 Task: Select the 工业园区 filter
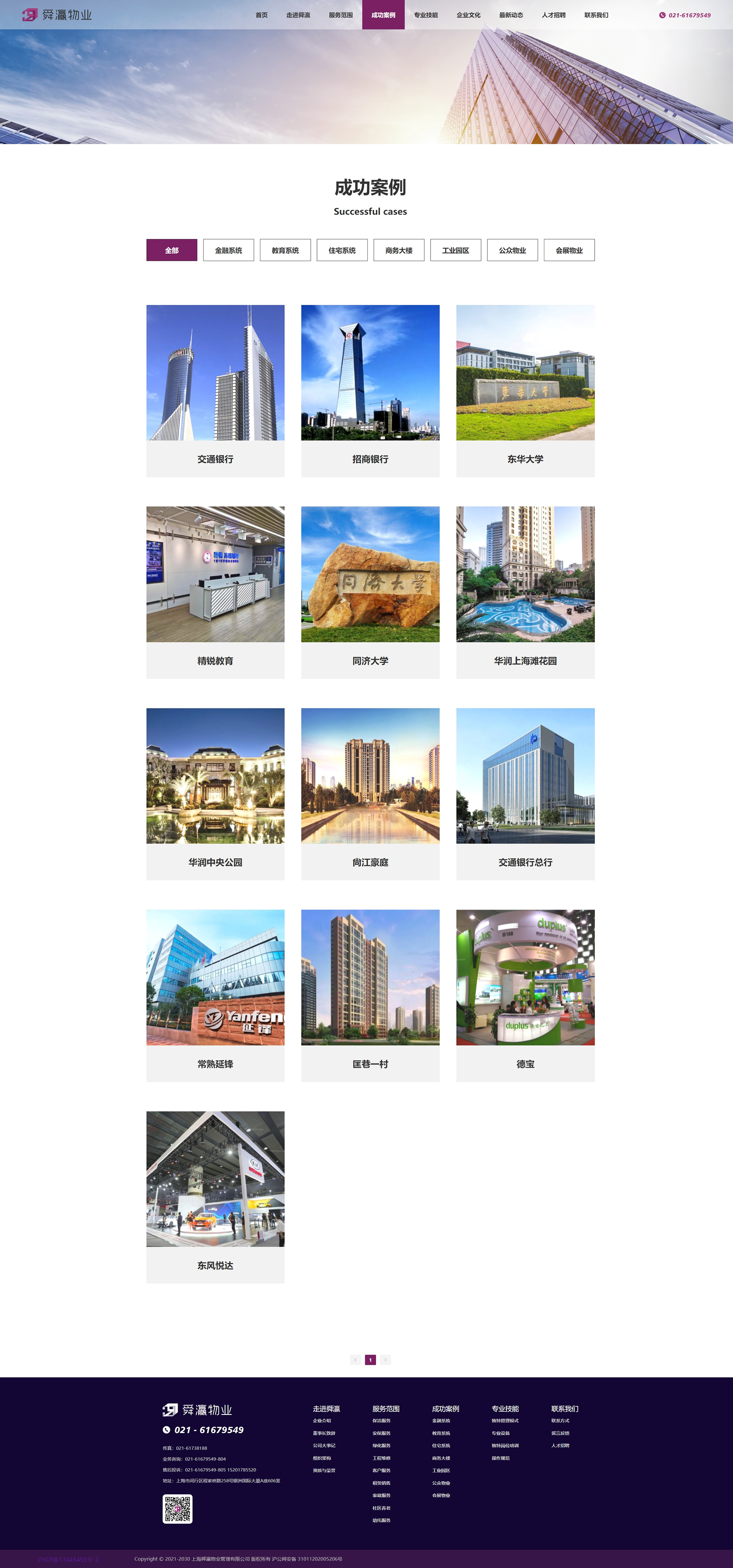tap(455, 250)
